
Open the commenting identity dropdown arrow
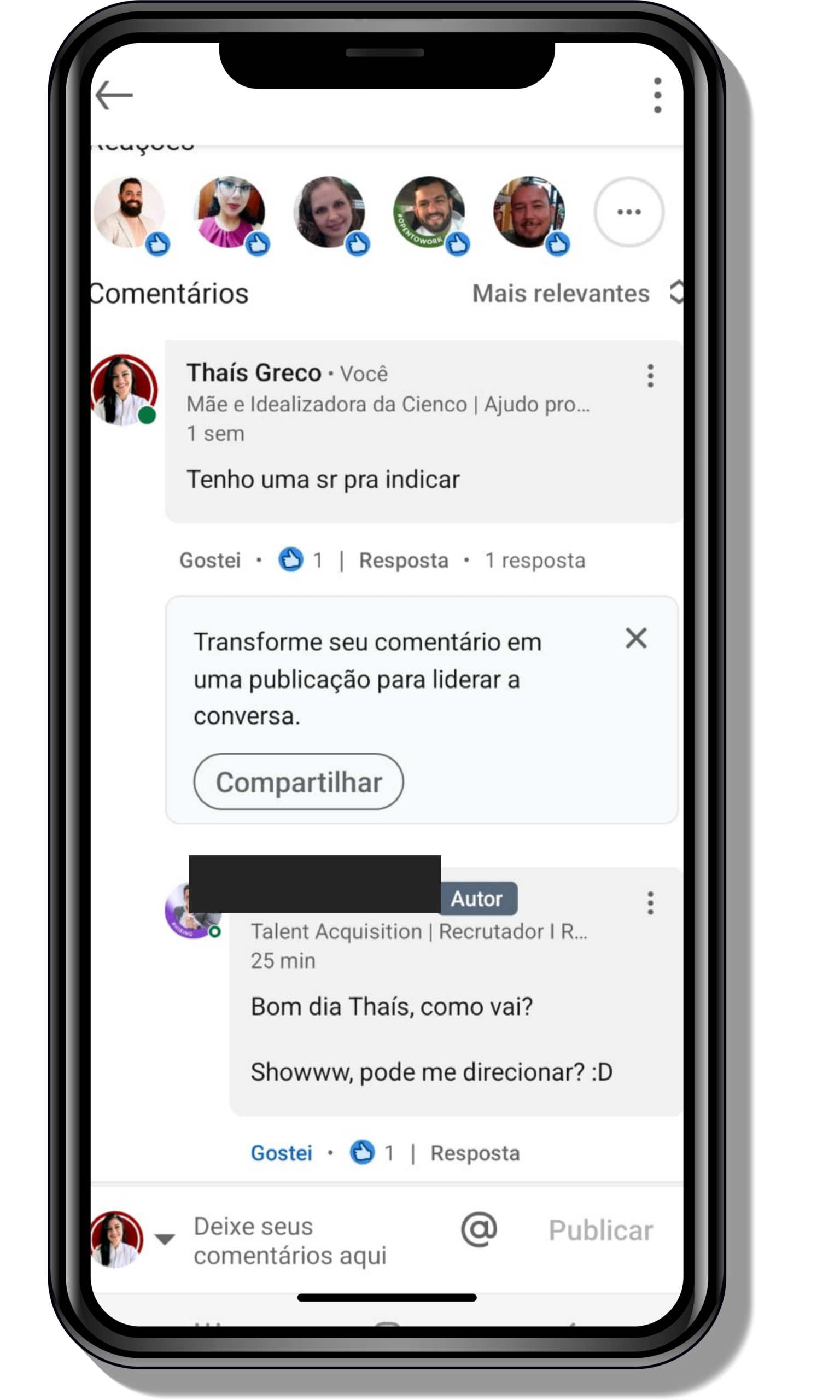(x=165, y=1240)
